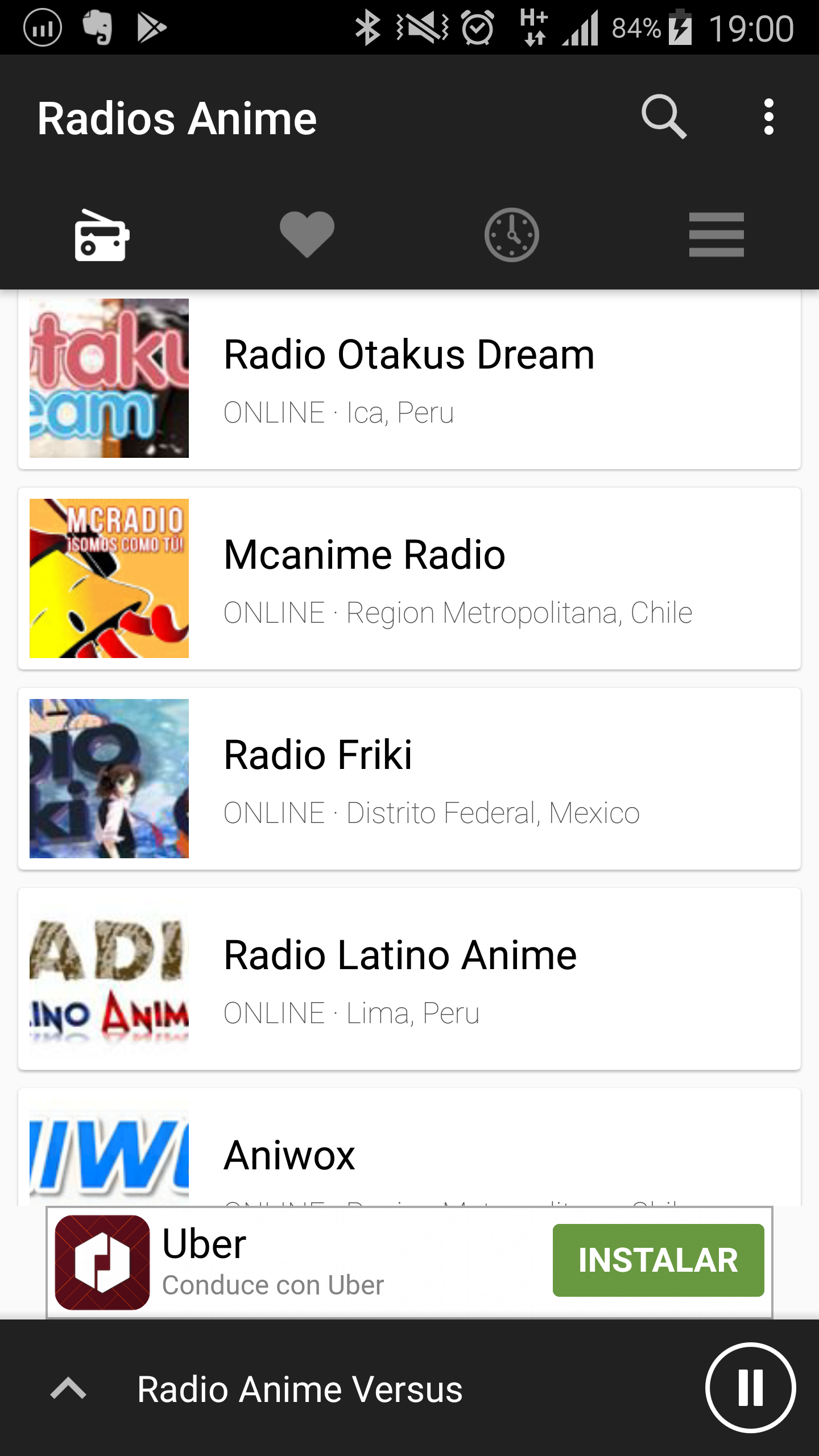Switch to the recent history clock tab
Image resolution: width=819 pixels, height=1456 pixels.
512,234
